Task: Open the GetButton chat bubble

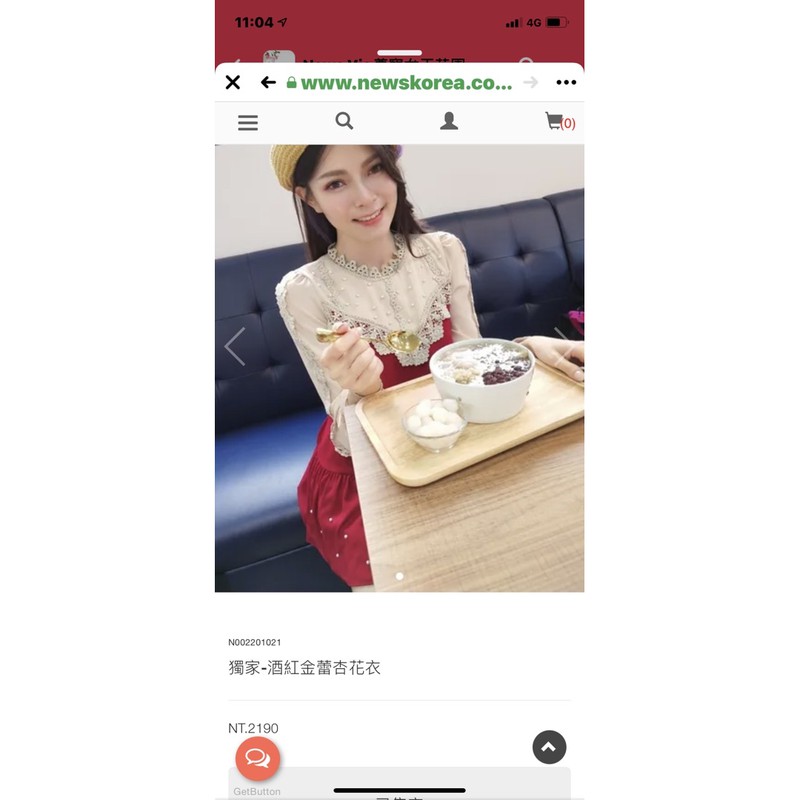Action: pyautogui.click(x=258, y=758)
